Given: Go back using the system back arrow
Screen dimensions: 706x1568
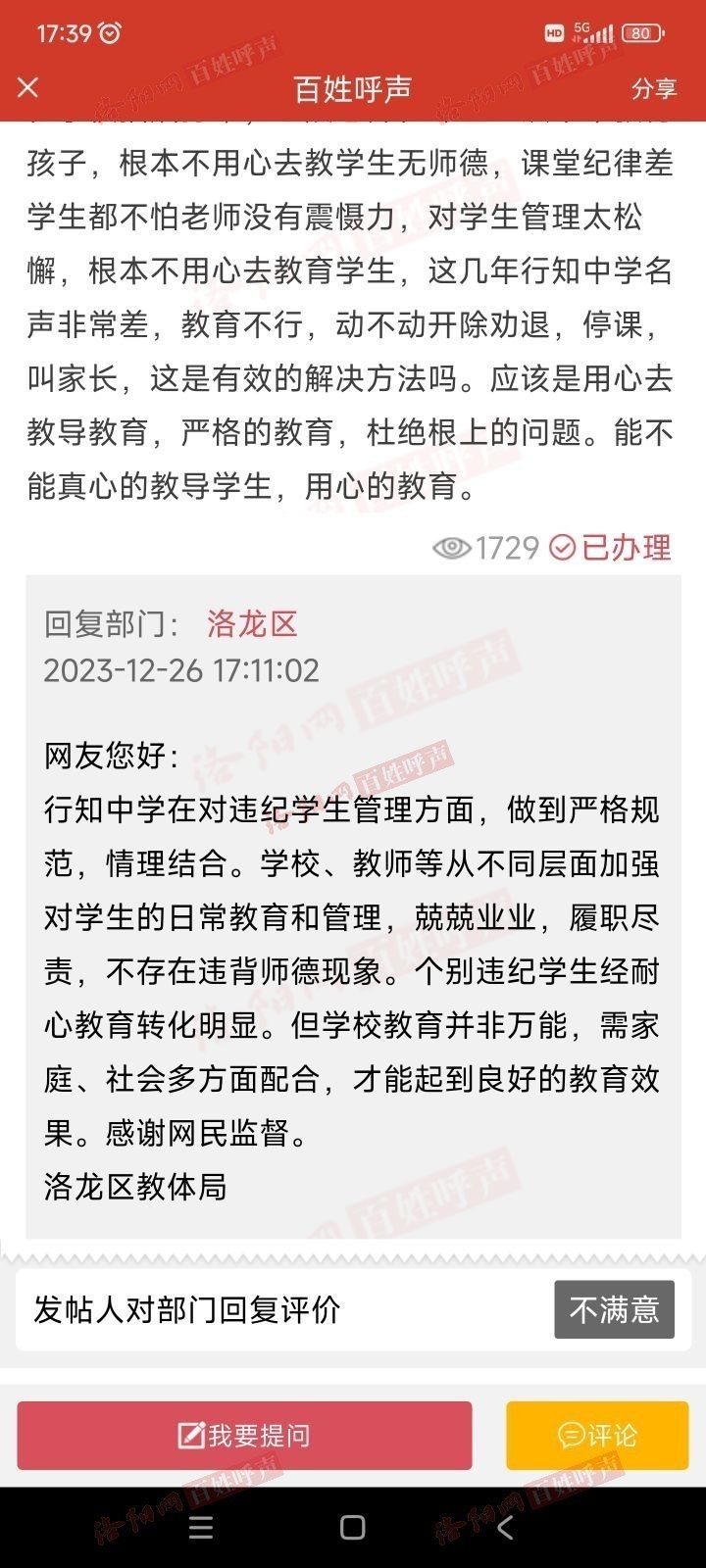Looking at the screenshot, I should point(505,1528).
